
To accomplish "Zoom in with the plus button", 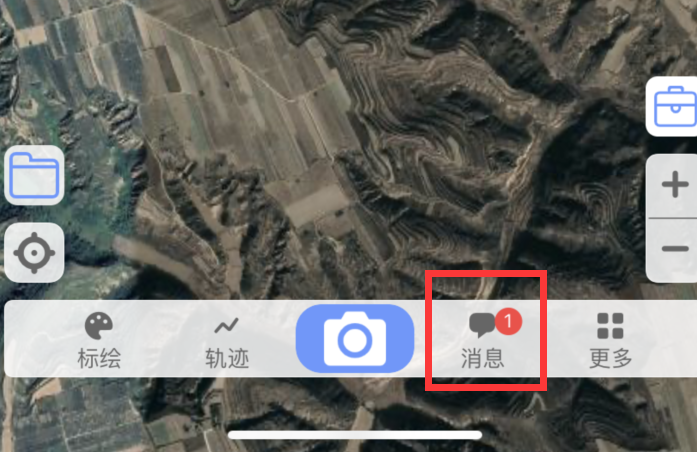I will pos(675,185).
